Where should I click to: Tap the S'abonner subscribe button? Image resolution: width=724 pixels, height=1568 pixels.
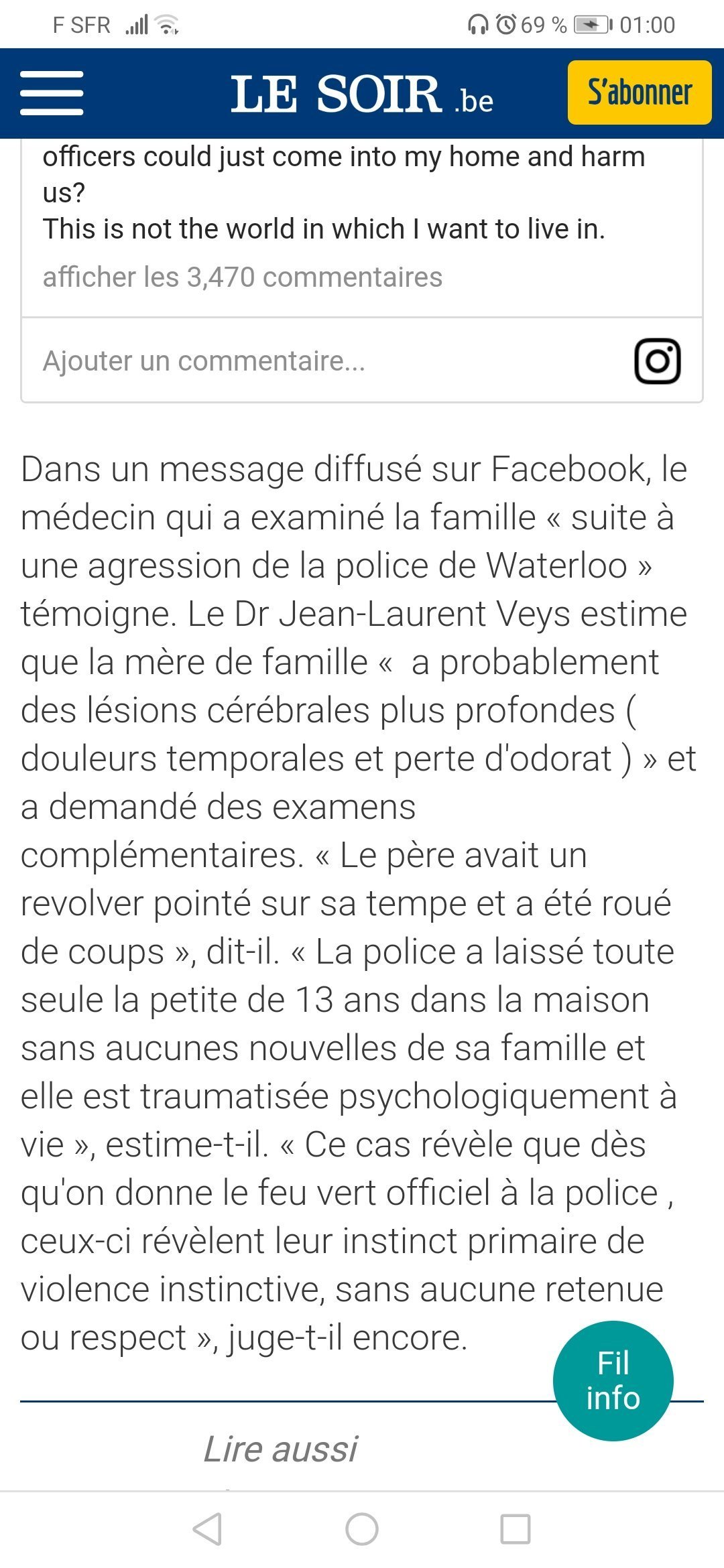click(639, 92)
